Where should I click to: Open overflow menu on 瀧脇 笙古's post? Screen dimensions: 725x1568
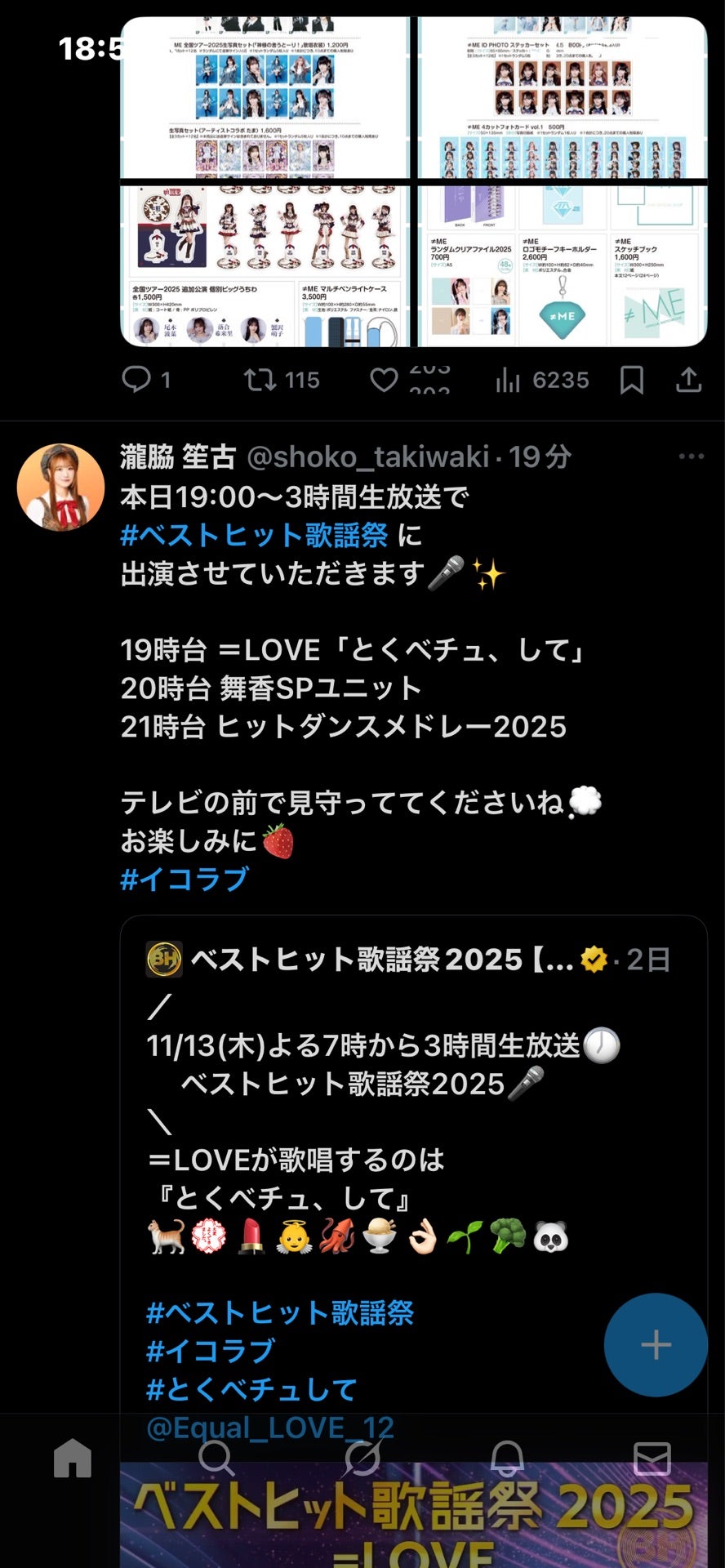click(691, 457)
